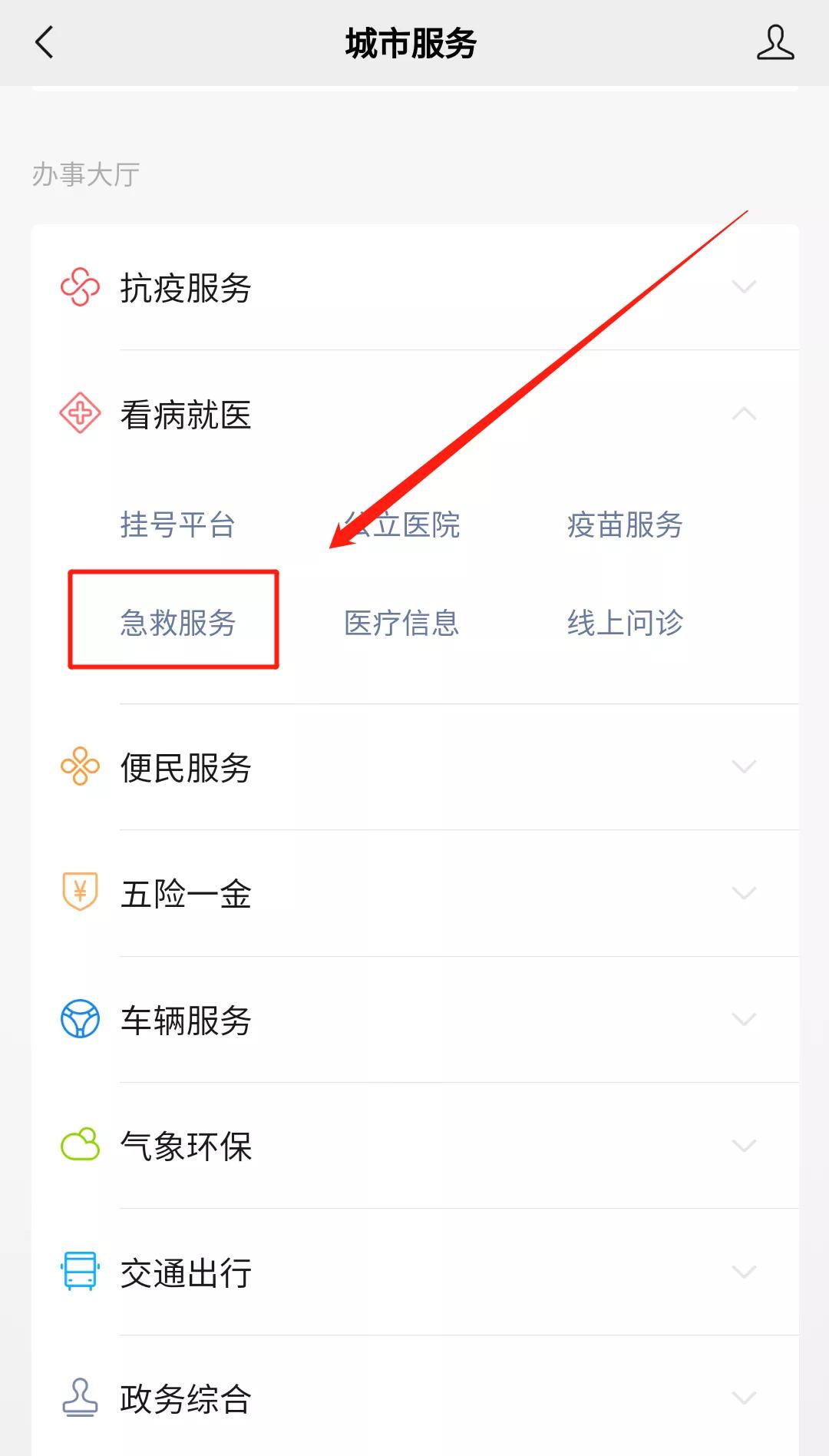This screenshot has height=1456, width=829.
Task: Click the 抗疫服务 anti-epidemic service icon
Action: (x=79, y=287)
